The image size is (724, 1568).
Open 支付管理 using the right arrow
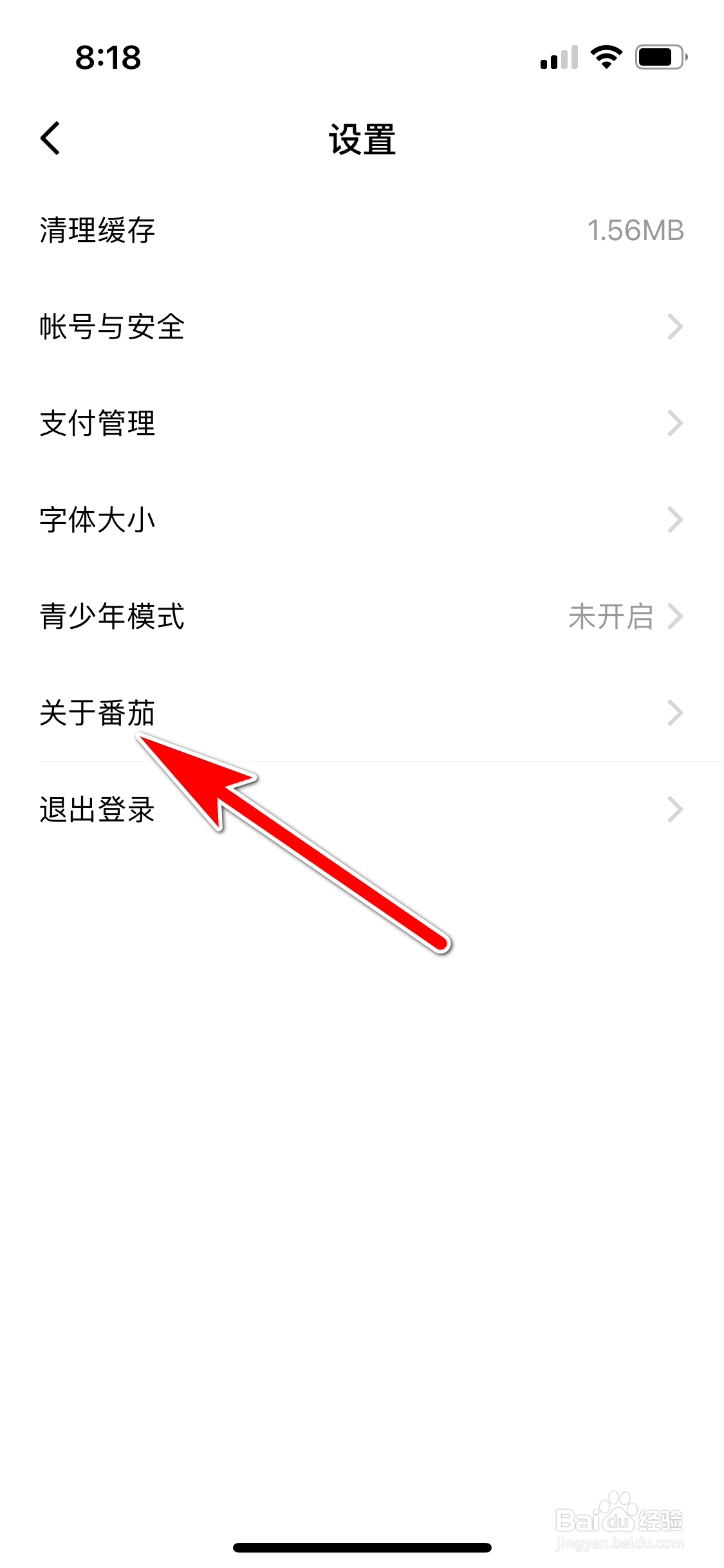tap(674, 424)
